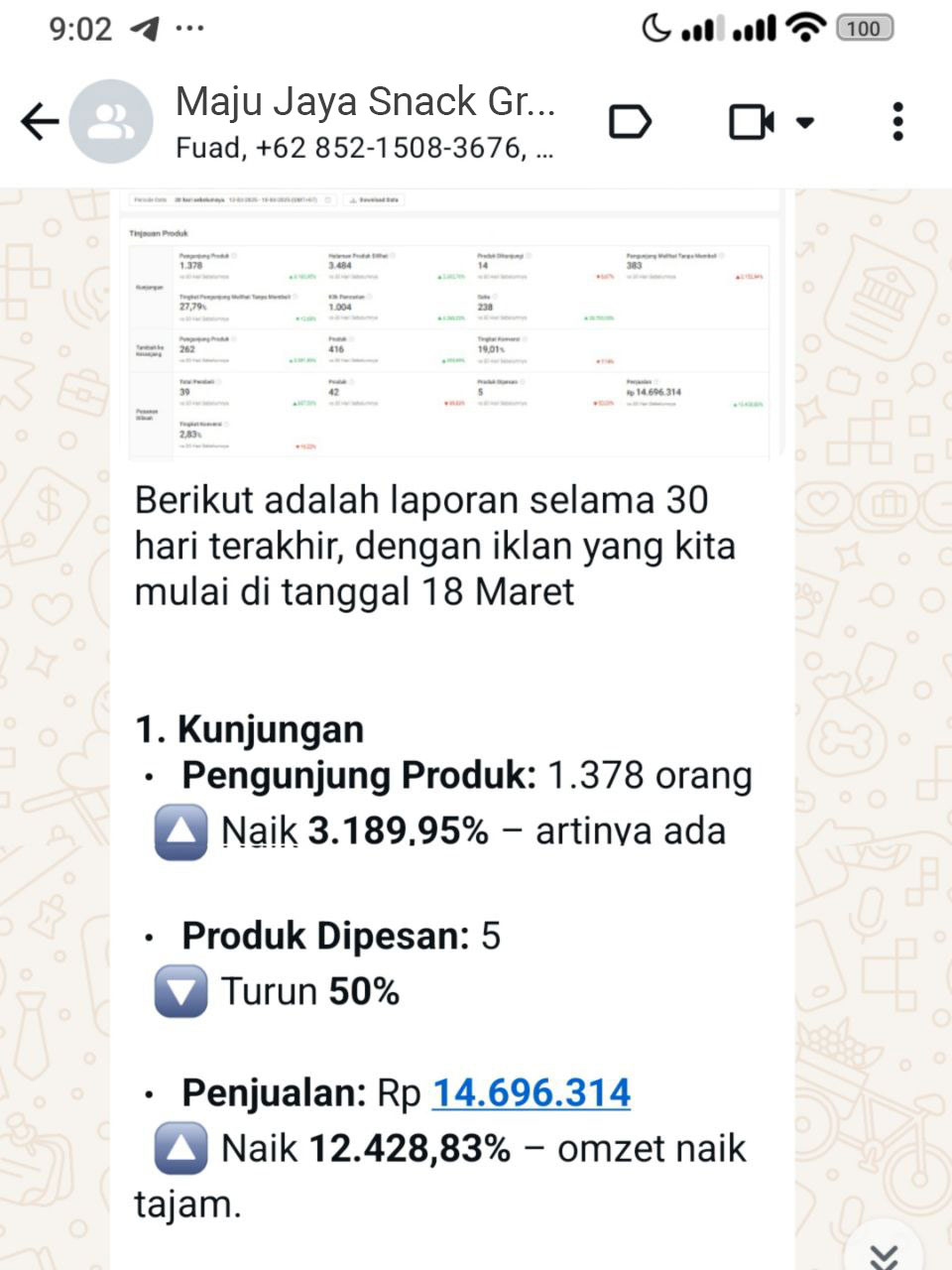The width and height of the screenshot is (952, 1270).
Task: Open the shared product report image
Action: coord(451,325)
